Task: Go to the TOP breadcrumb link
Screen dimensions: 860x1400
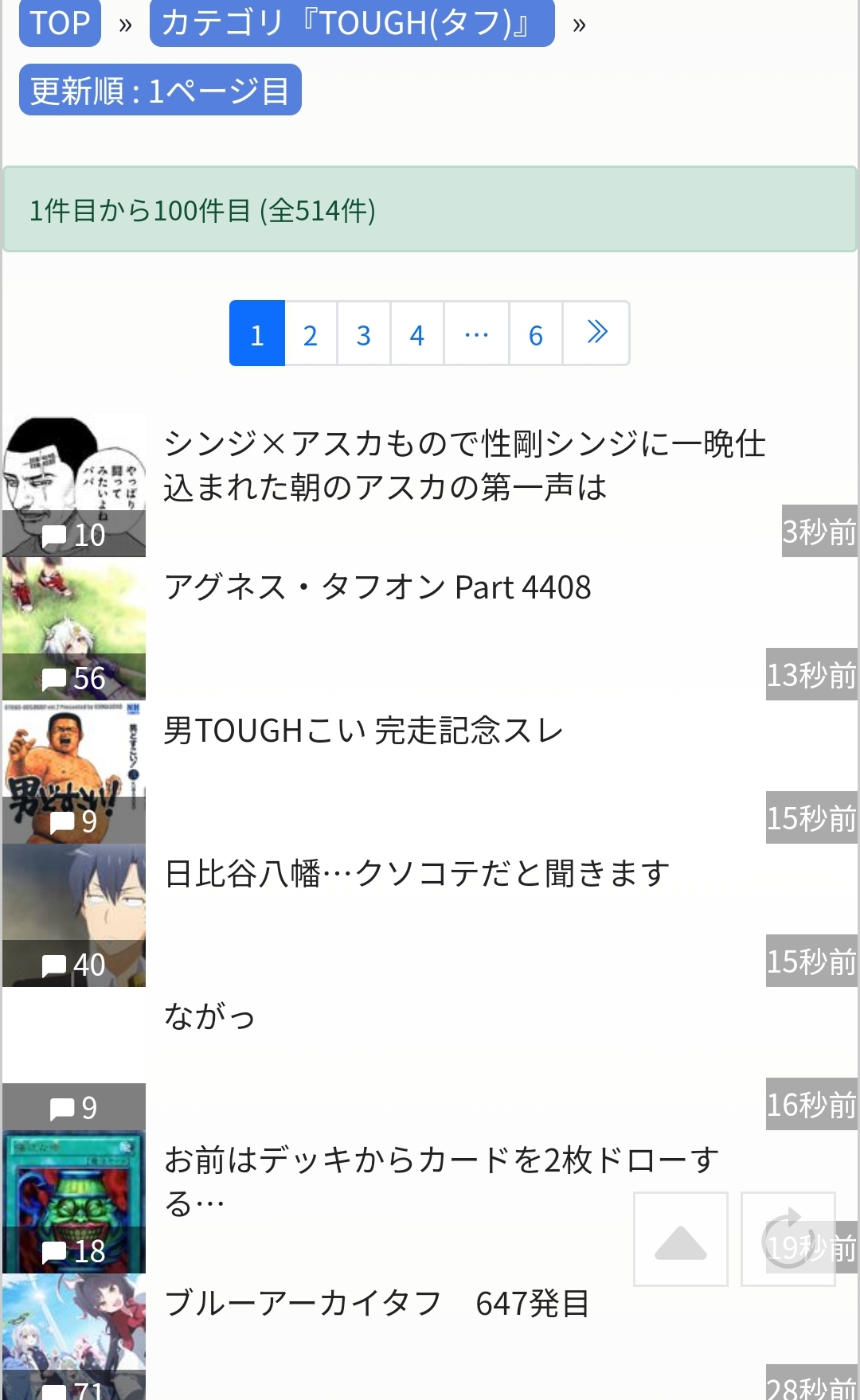Action: (x=60, y=23)
